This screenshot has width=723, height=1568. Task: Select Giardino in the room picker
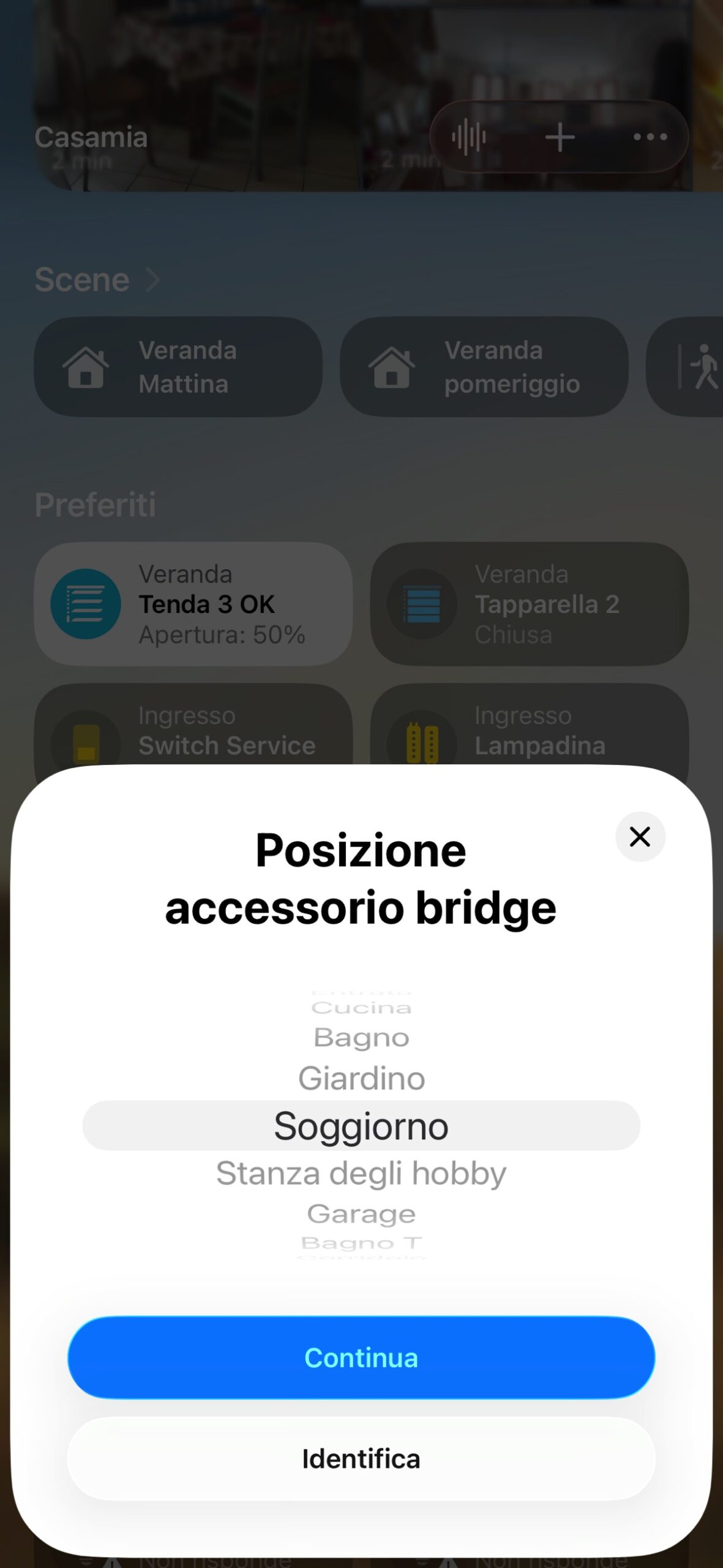click(361, 1079)
